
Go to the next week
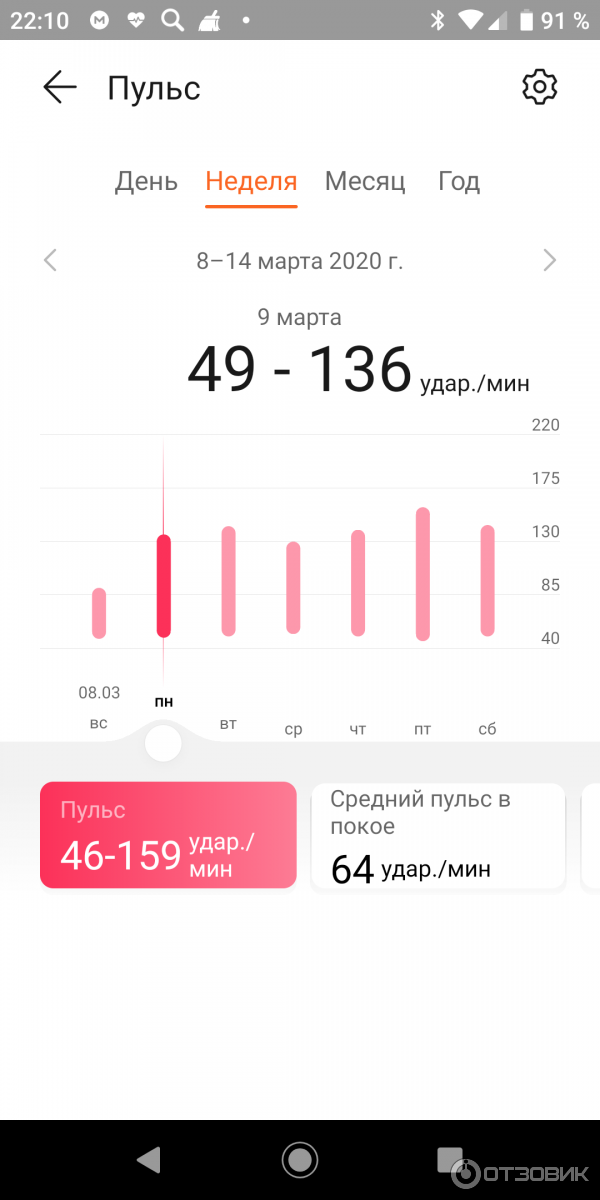[549, 261]
